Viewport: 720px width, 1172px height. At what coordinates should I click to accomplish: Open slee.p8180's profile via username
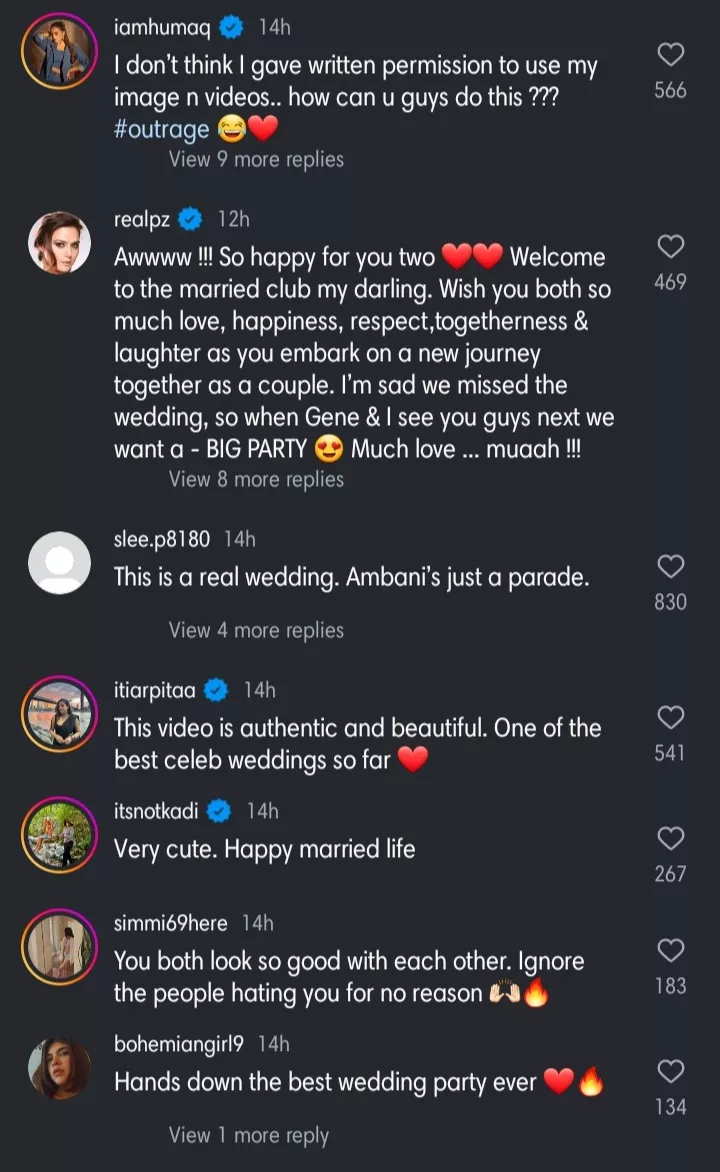click(162, 539)
